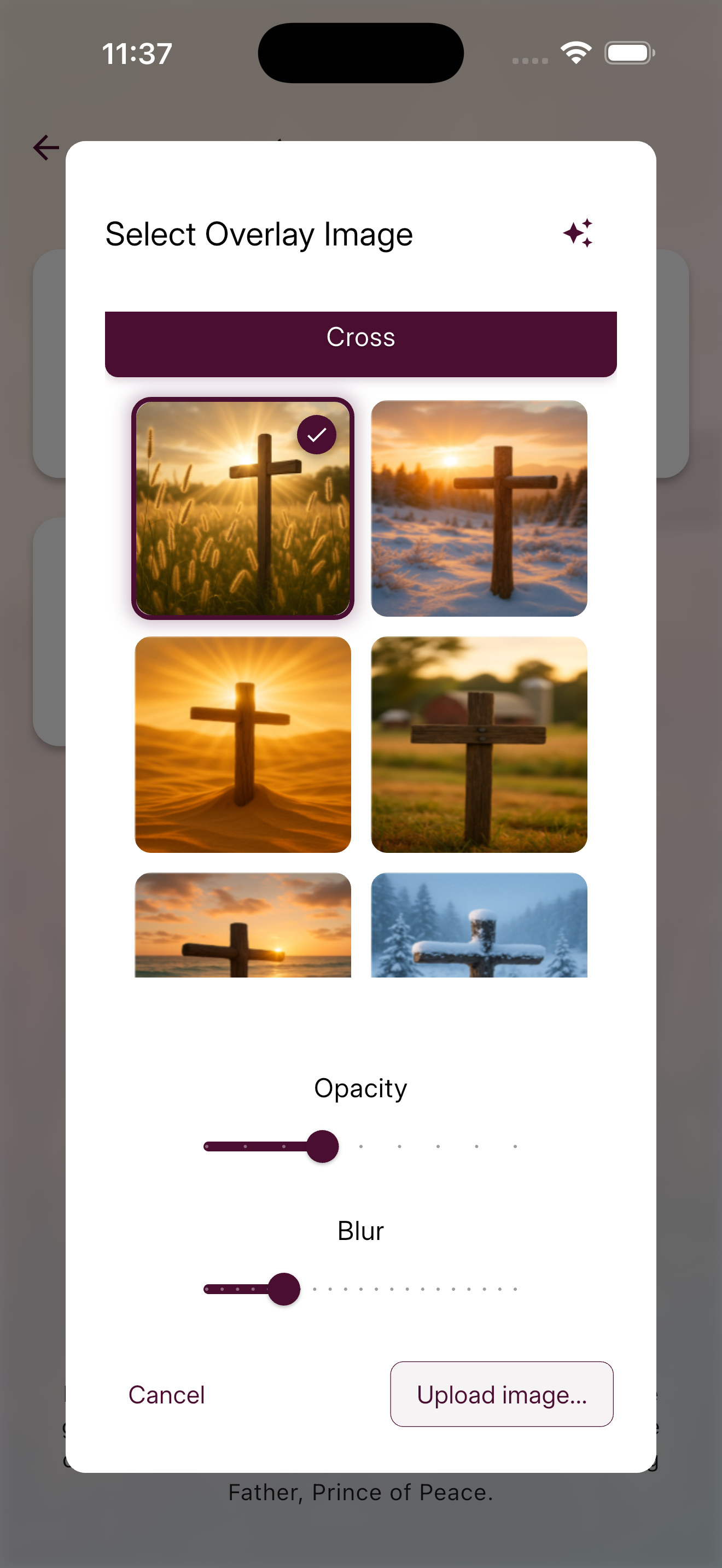Click the back arrow behind the dialog

(x=44, y=147)
